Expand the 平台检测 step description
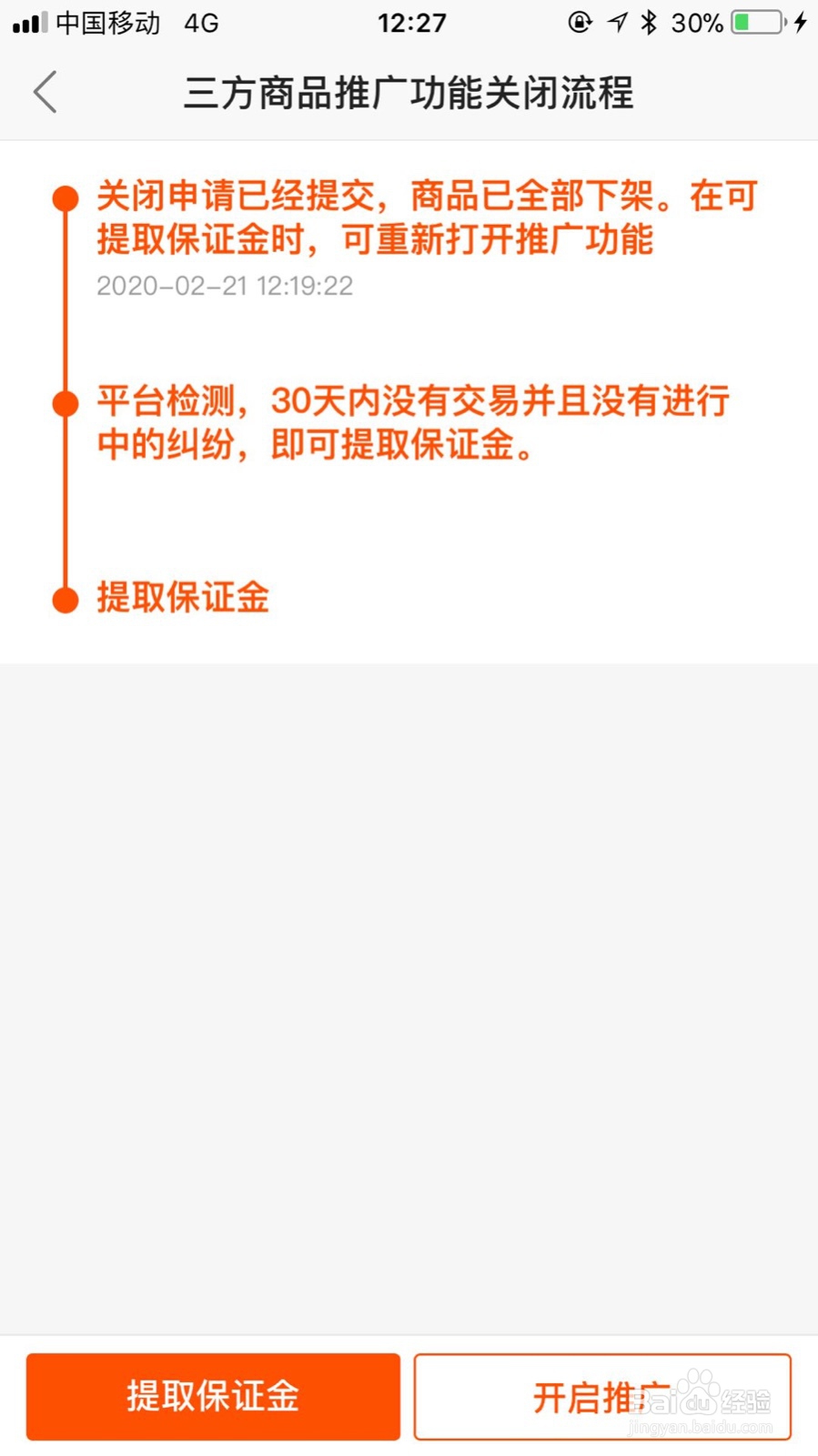818x1456 pixels. coord(412,423)
